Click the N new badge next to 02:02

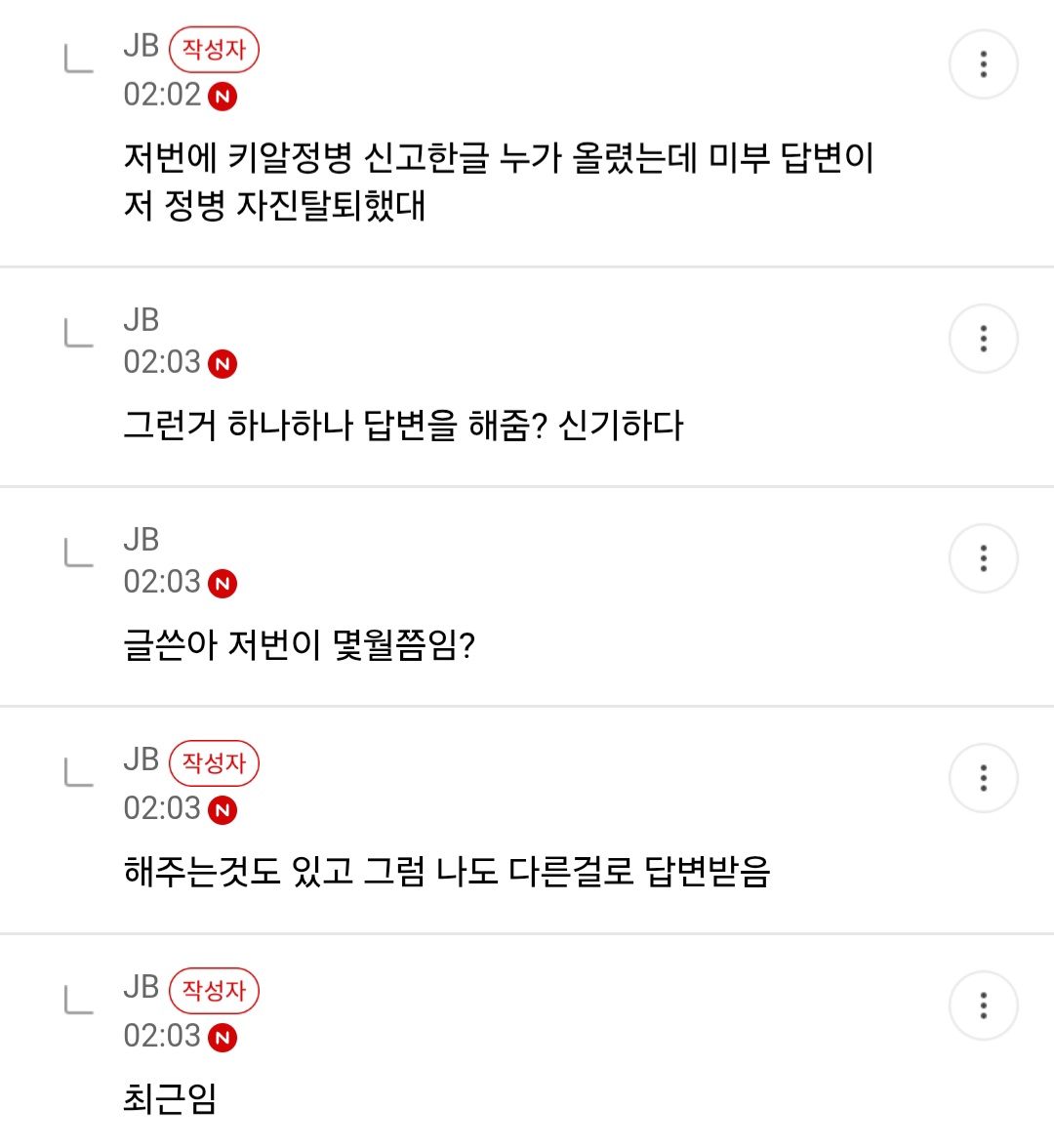click(223, 97)
